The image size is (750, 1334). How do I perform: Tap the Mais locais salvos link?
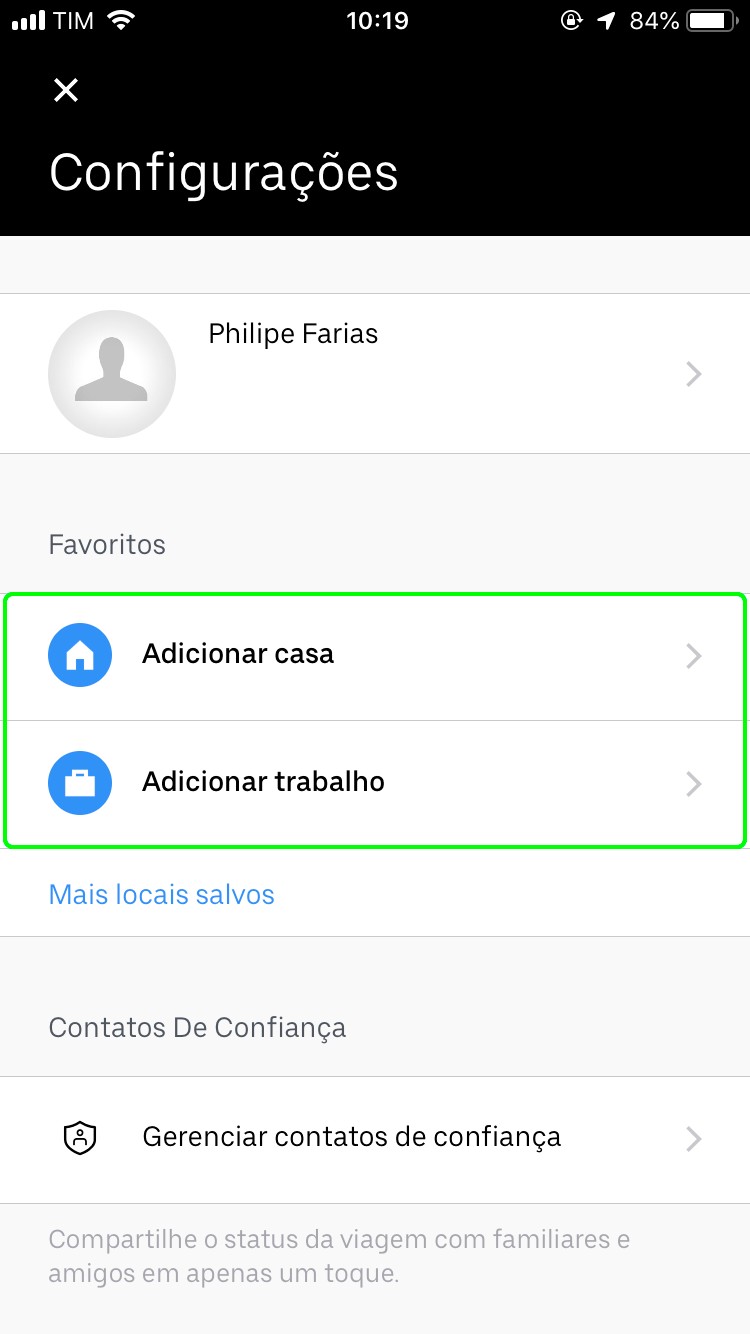(162, 894)
